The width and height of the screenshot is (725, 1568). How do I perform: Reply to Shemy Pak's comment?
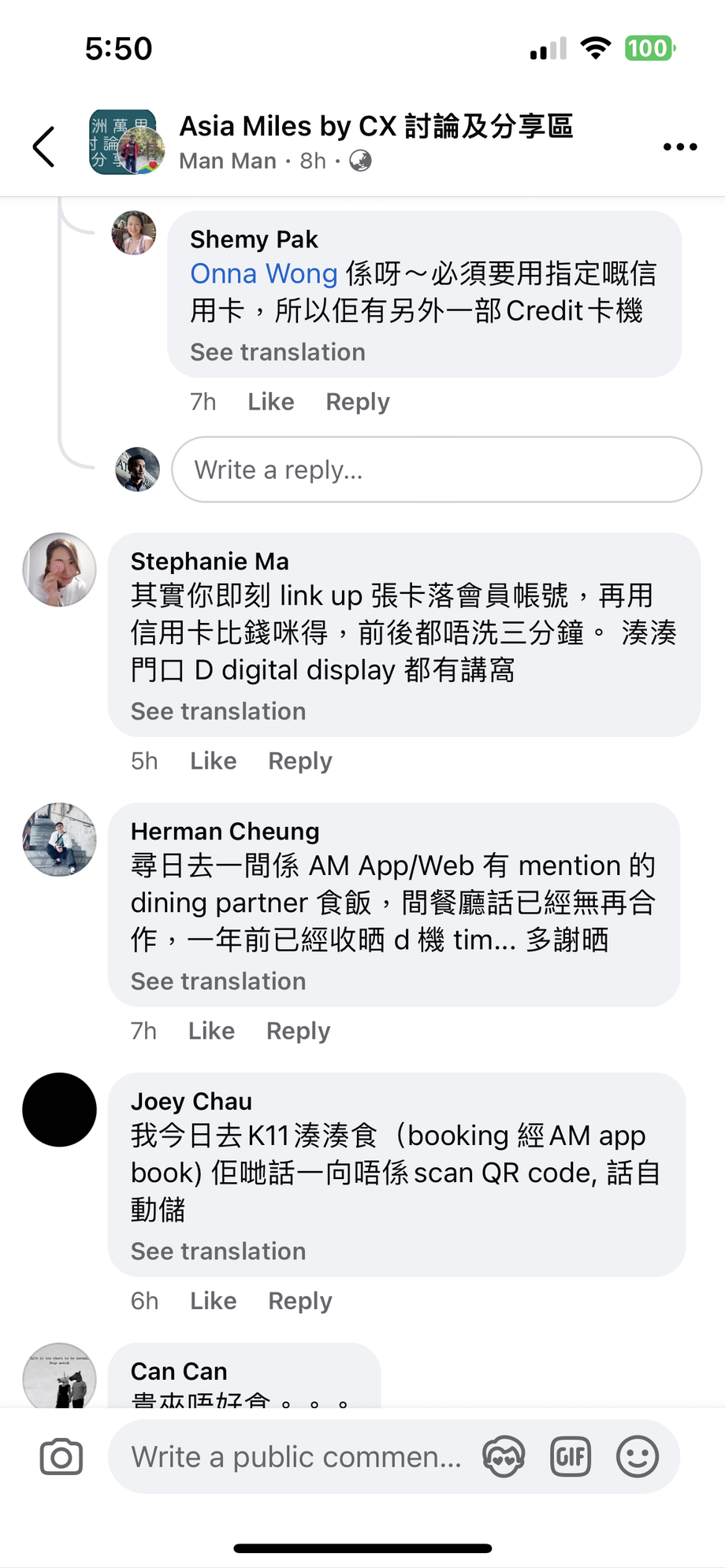[357, 402]
